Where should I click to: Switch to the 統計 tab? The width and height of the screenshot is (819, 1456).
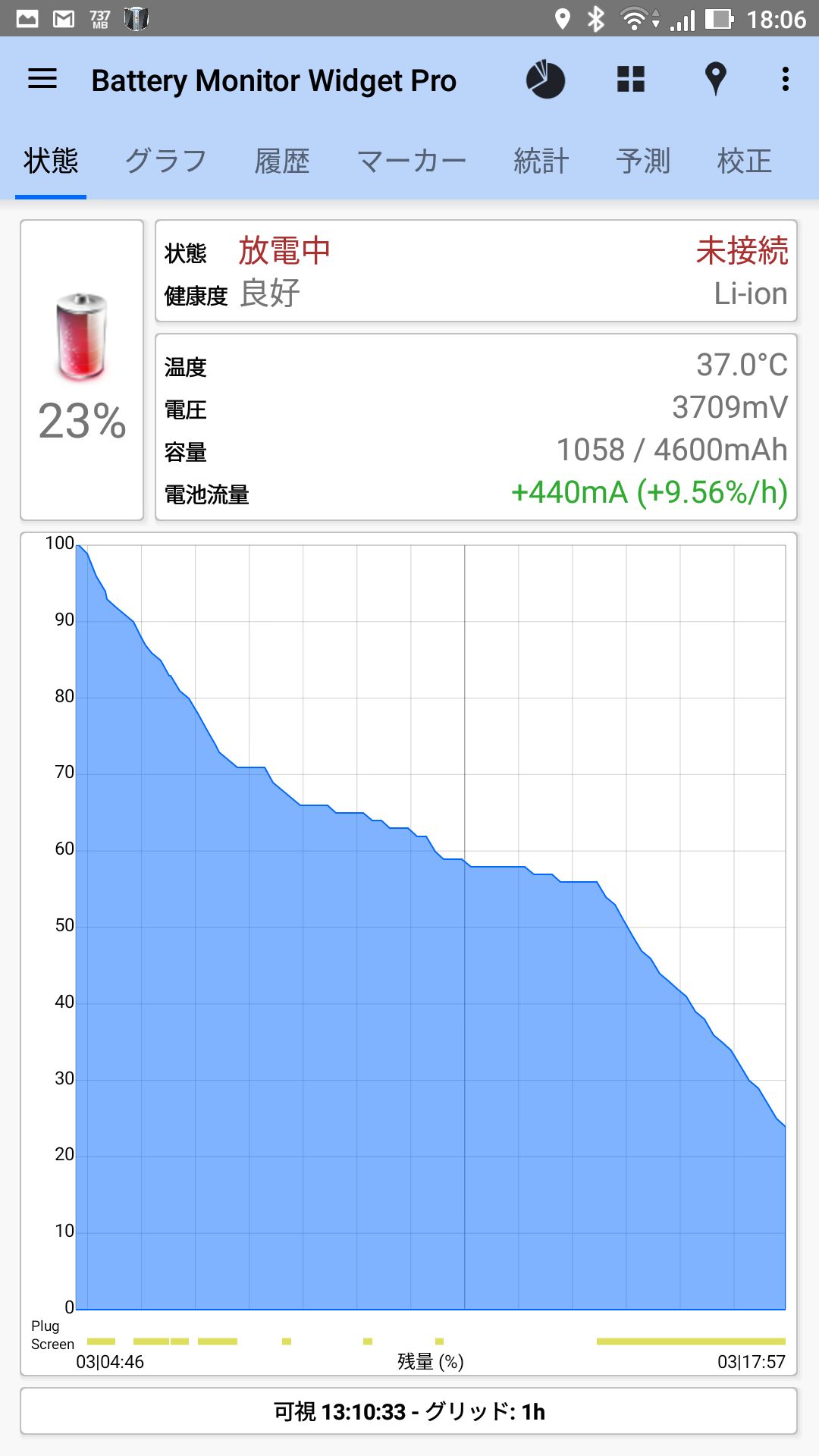pyautogui.click(x=541, y=161)
